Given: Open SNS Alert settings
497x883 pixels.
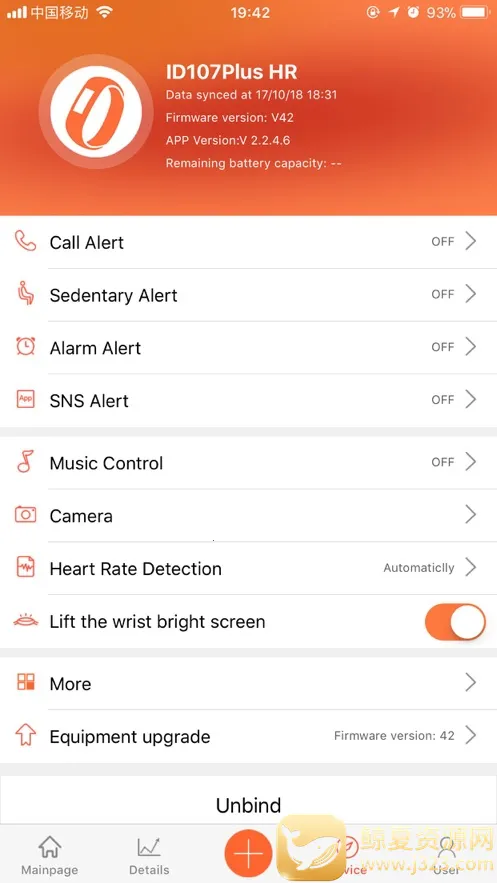Looking at the screenshot, I should click(x=248, y=400).
